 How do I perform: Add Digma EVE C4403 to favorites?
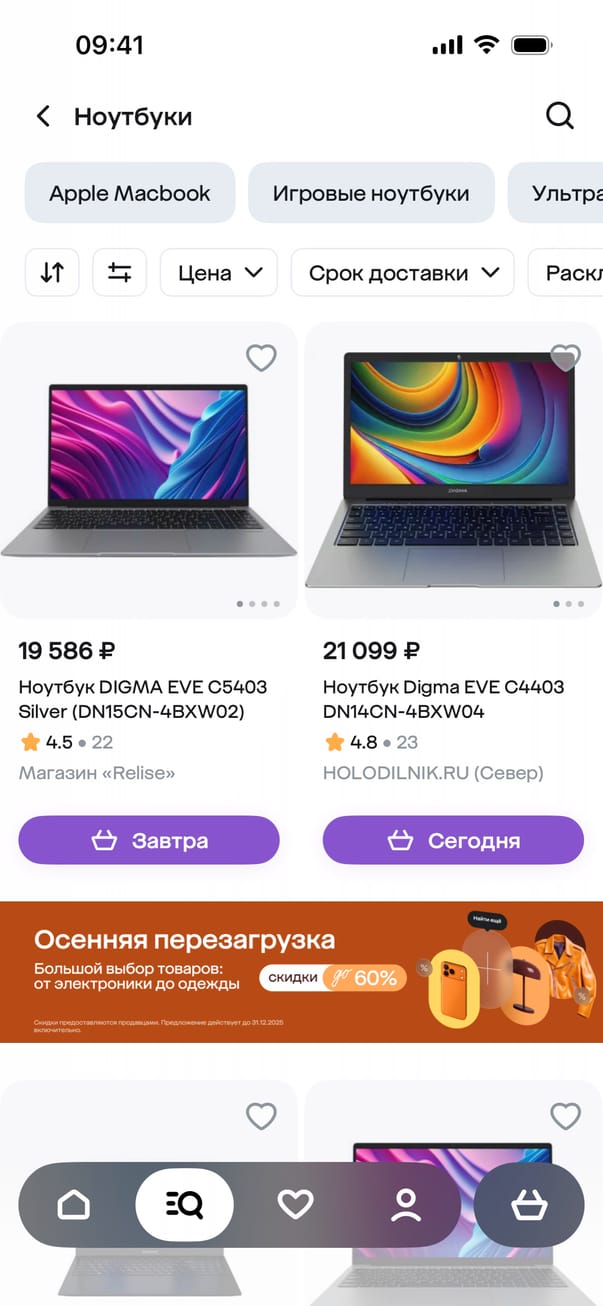(565, 357)
